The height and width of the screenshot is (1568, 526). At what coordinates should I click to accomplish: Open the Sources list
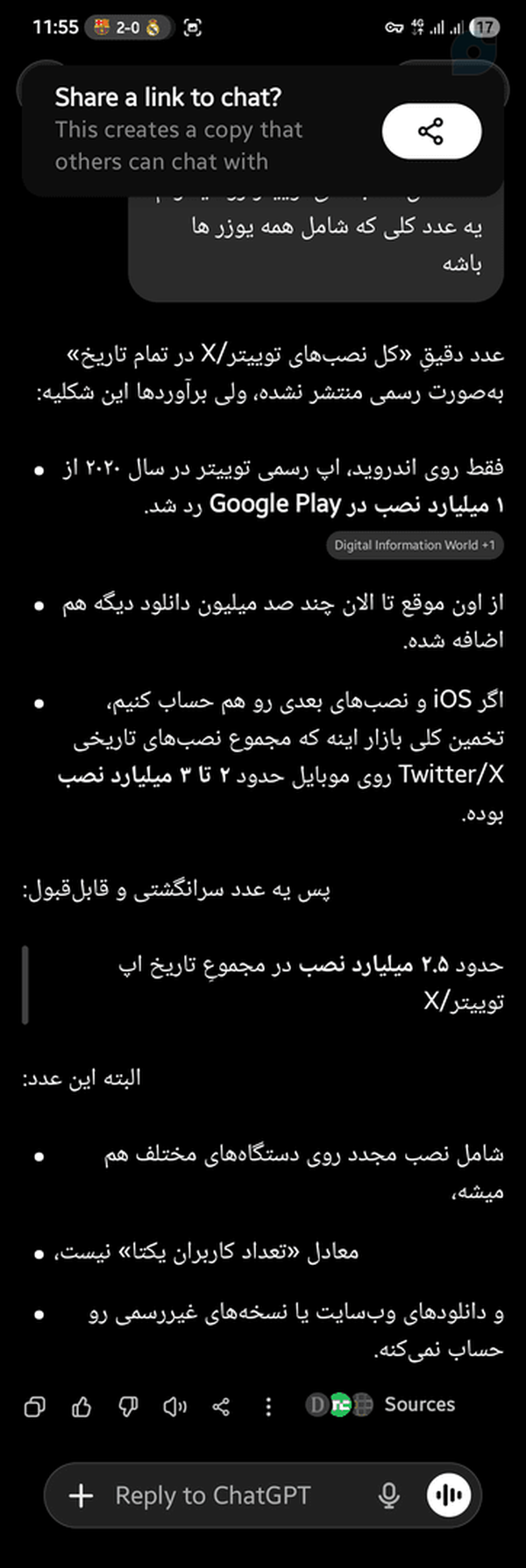380,1405
